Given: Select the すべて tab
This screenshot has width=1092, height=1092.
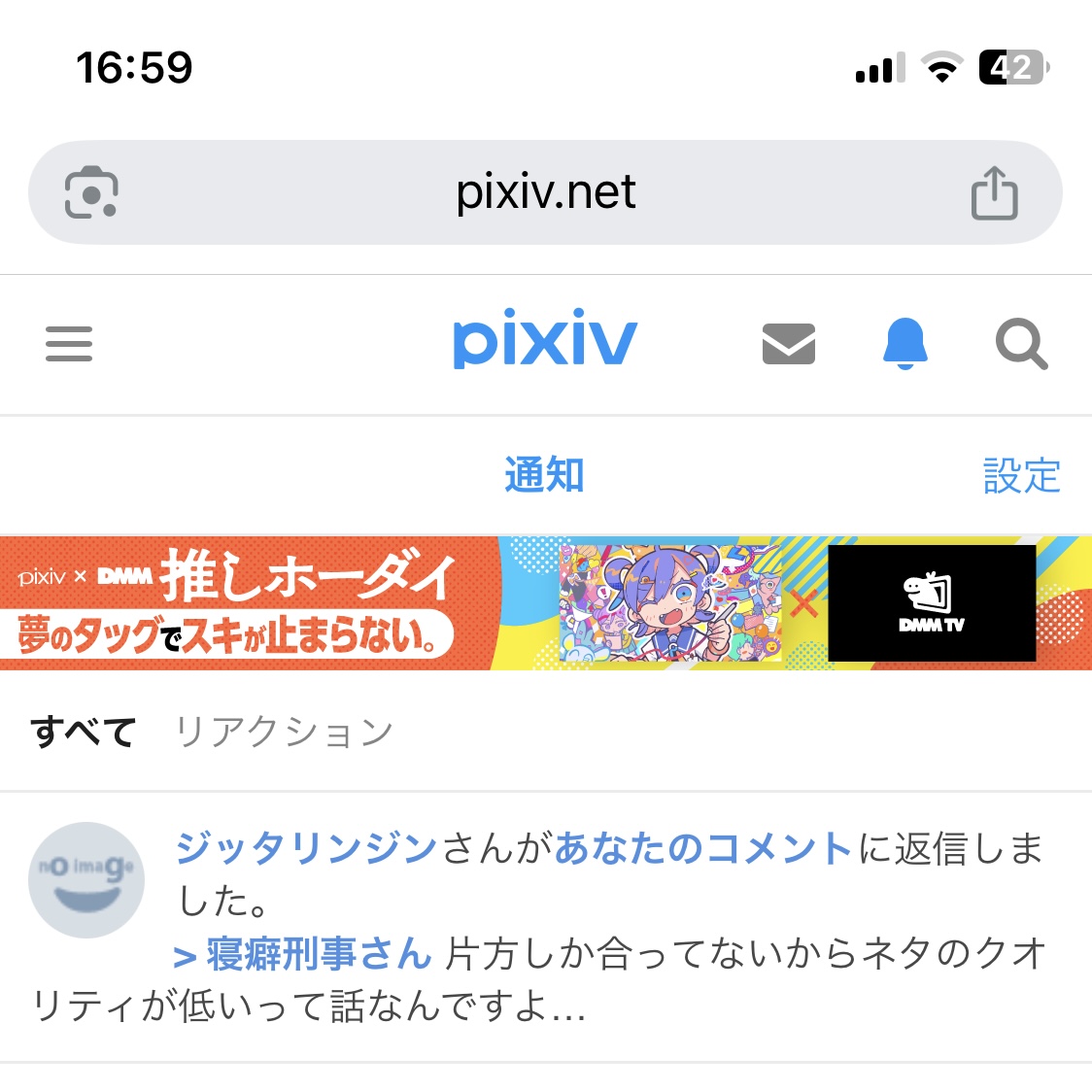Looking at the screenshot, I should click(x=84, y=732).
